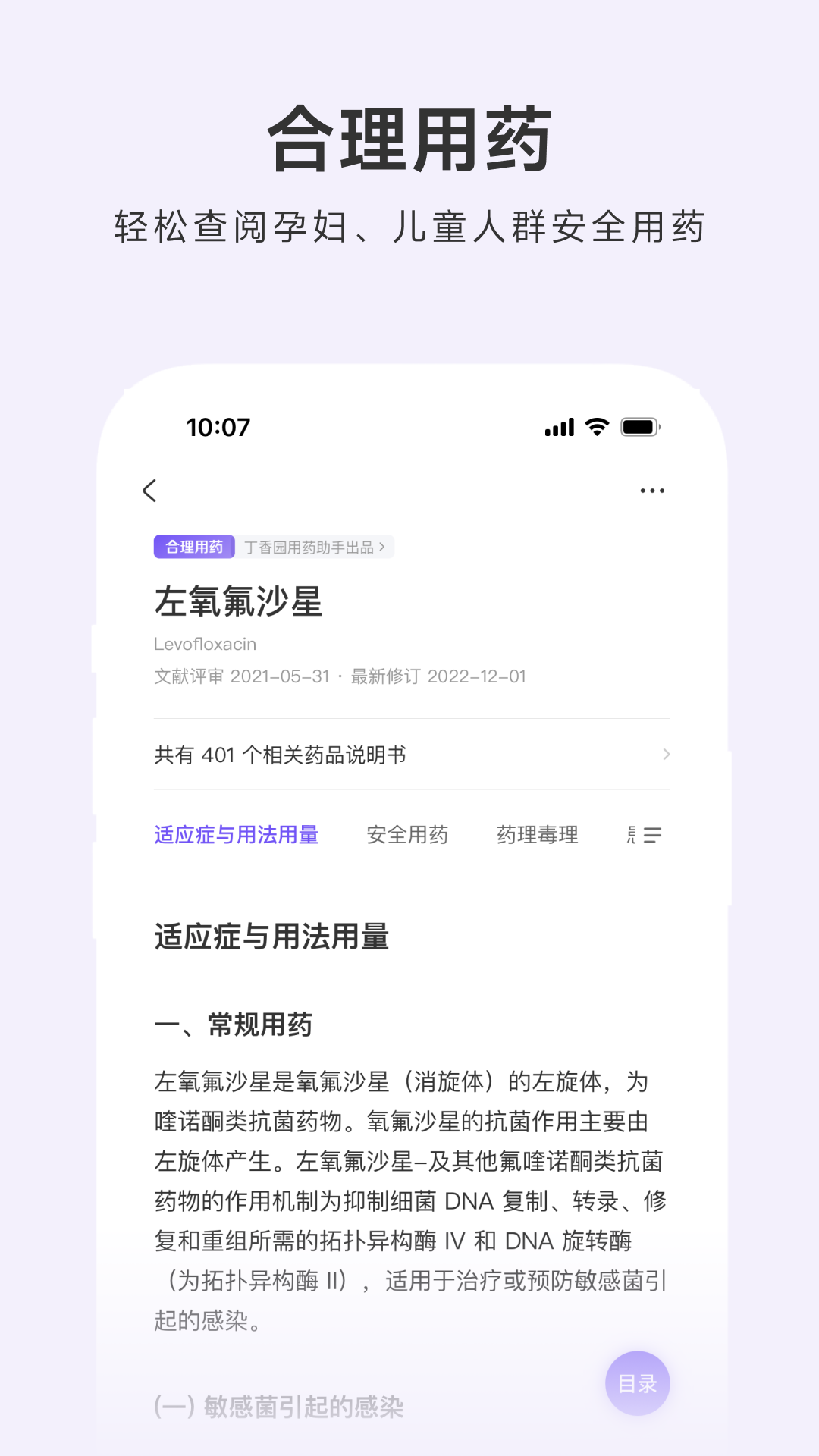Tap the back arrow icon
The image size is (819, 1456).
(149, 491)
